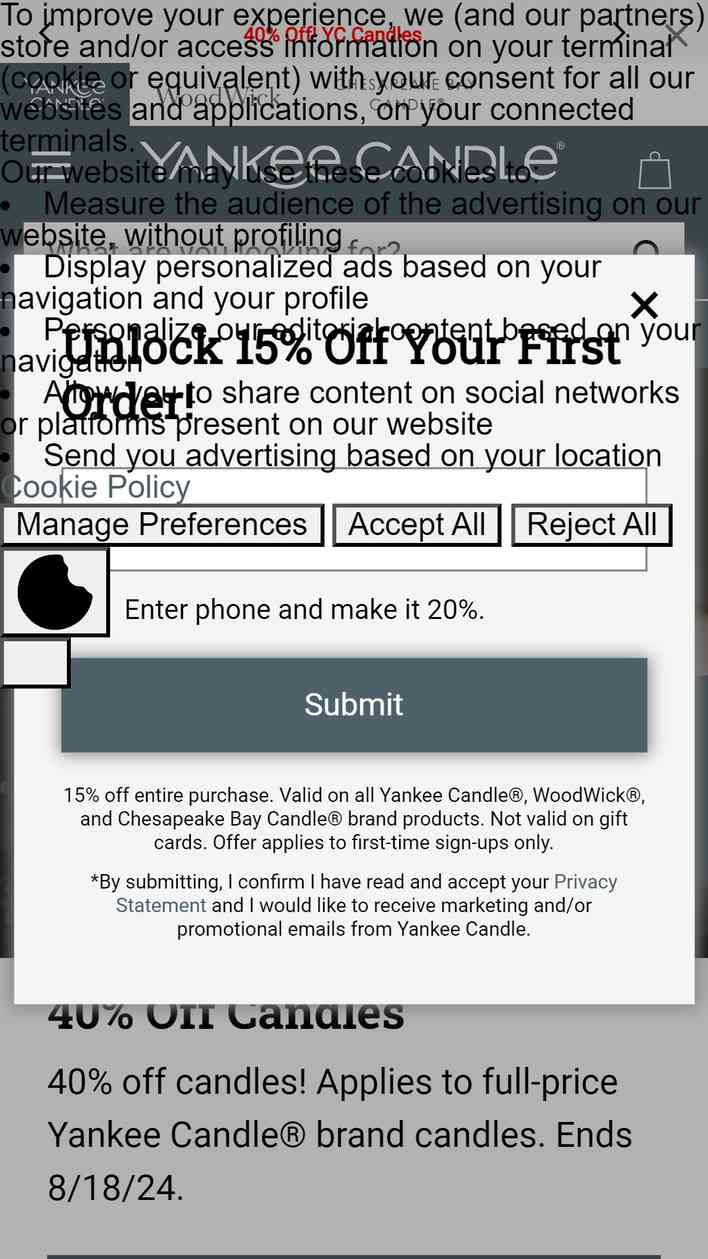Open Manage Preferences for cookies

[162, 525]
